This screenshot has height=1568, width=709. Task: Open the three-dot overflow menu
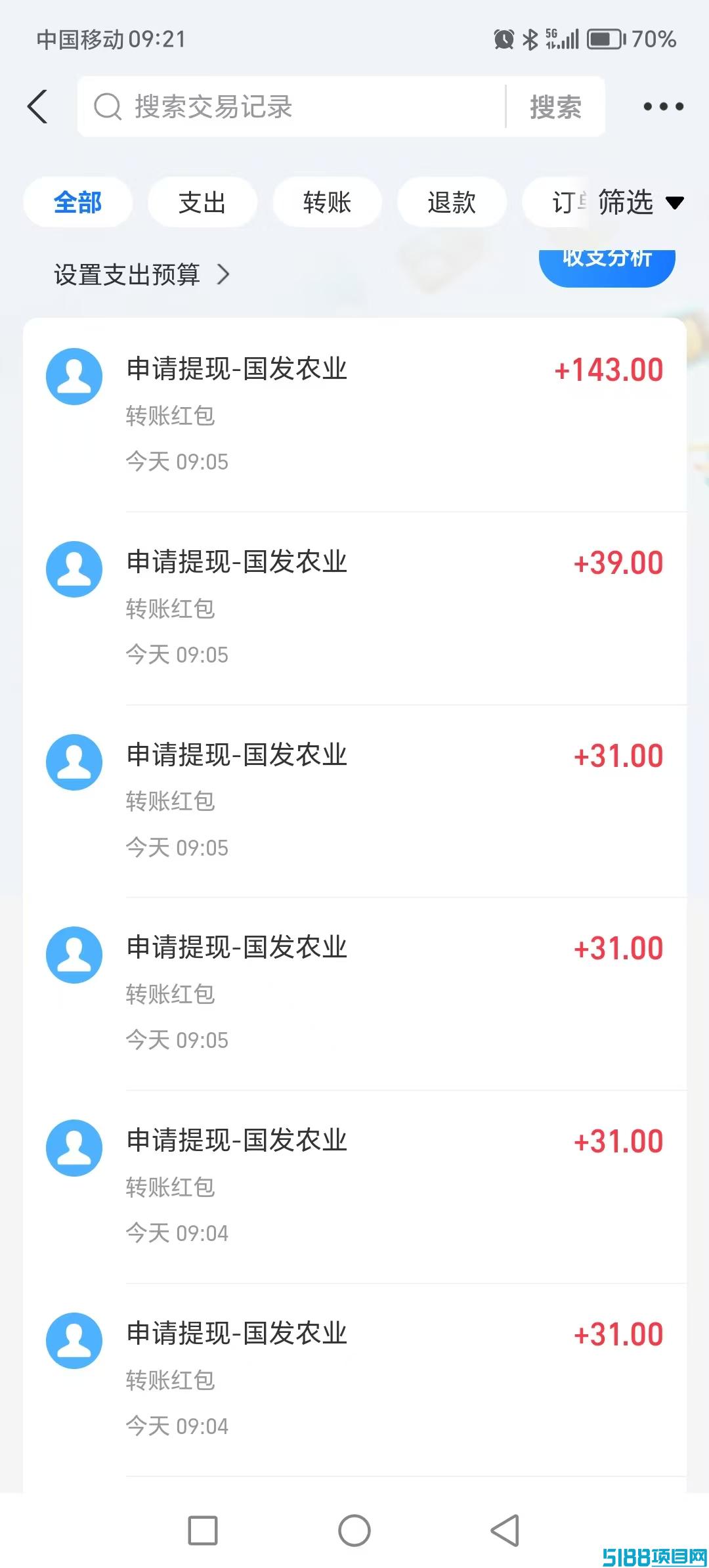click(663, 106)
